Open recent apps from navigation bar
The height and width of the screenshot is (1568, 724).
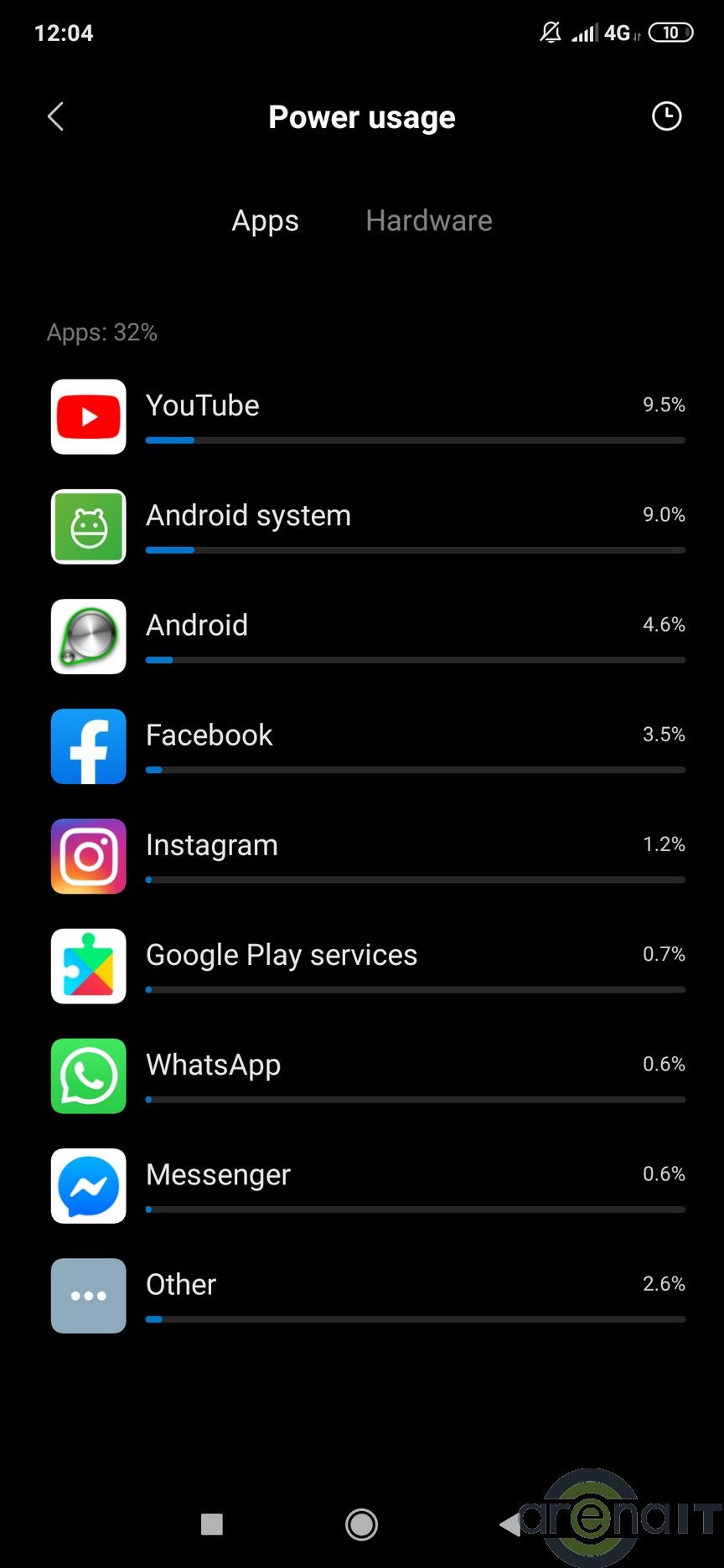212,1524
